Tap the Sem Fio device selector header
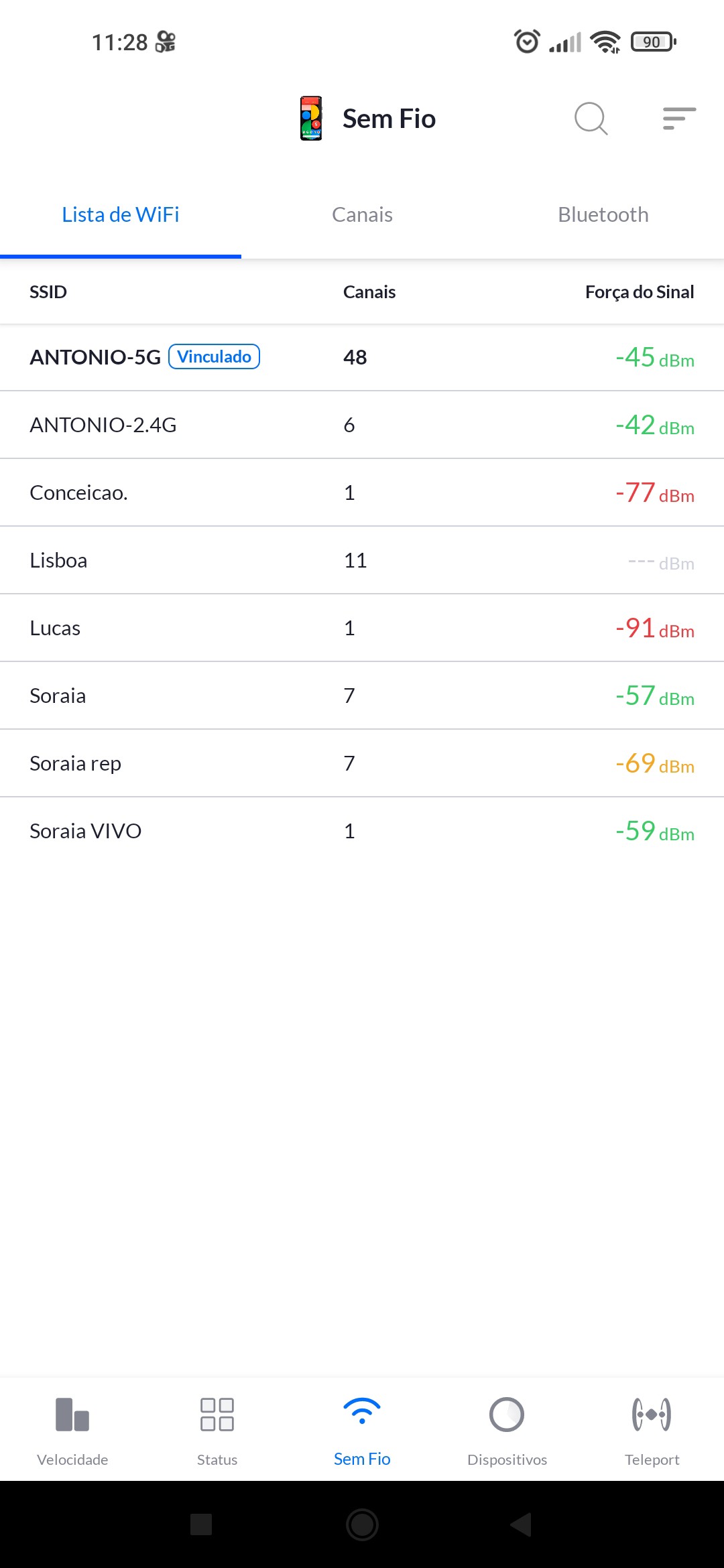Screen dimensions: 724x1568 (367, 119)
